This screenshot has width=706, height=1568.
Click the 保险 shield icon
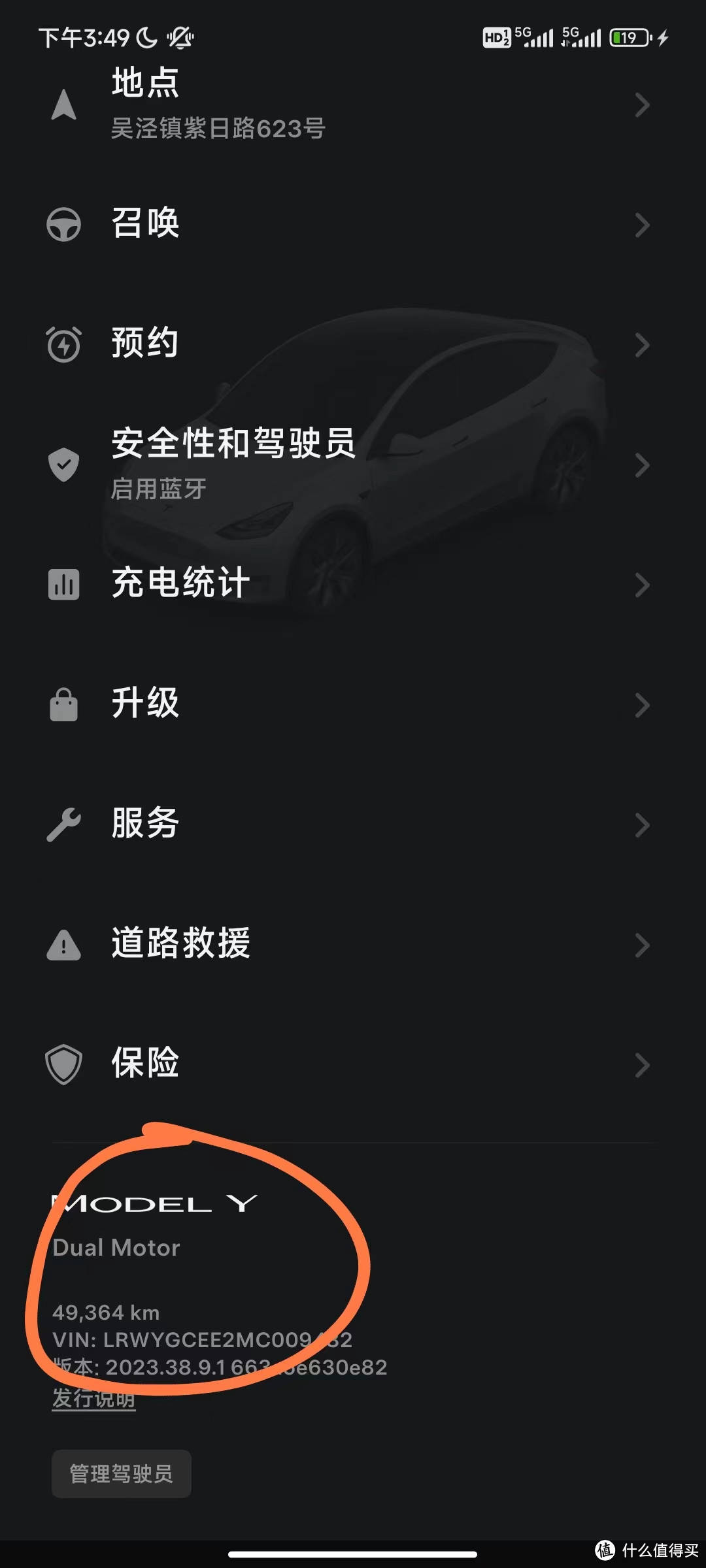click(x=63, y=1065)
